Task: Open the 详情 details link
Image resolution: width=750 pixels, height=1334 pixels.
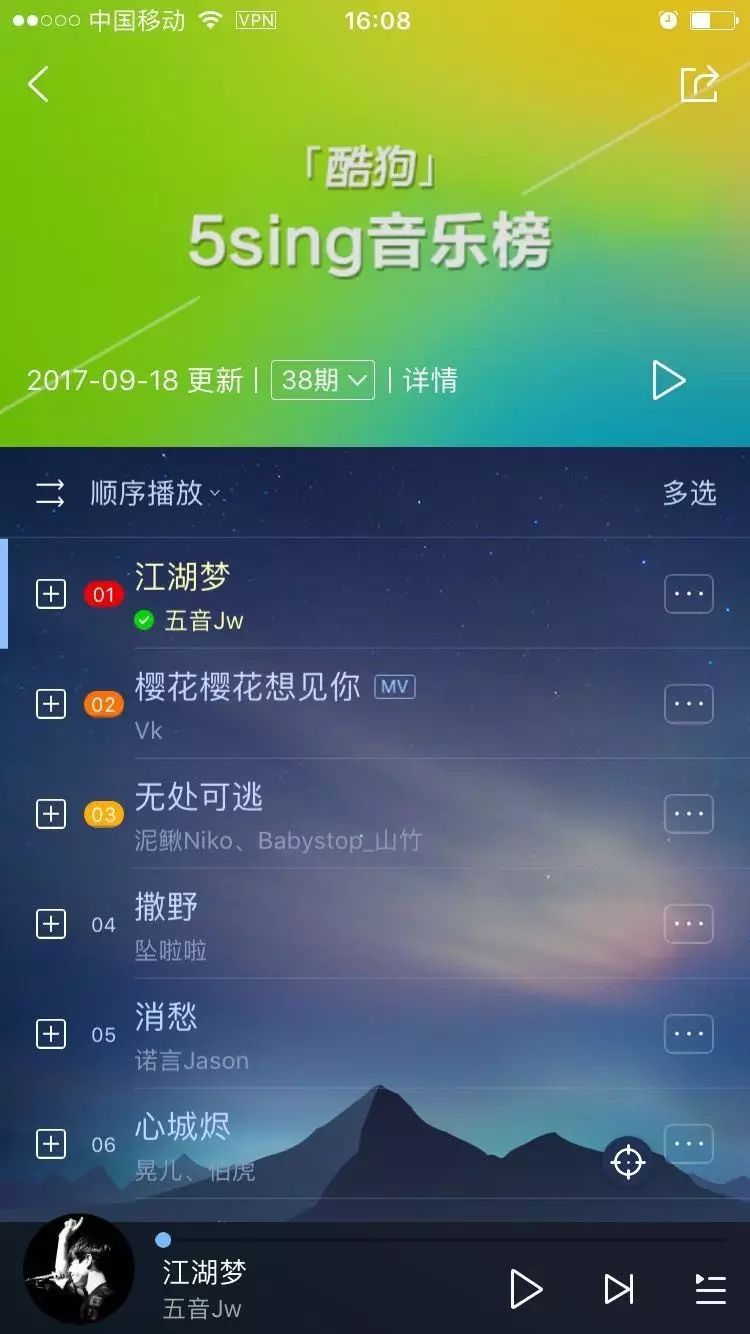Action: point(430,380)
